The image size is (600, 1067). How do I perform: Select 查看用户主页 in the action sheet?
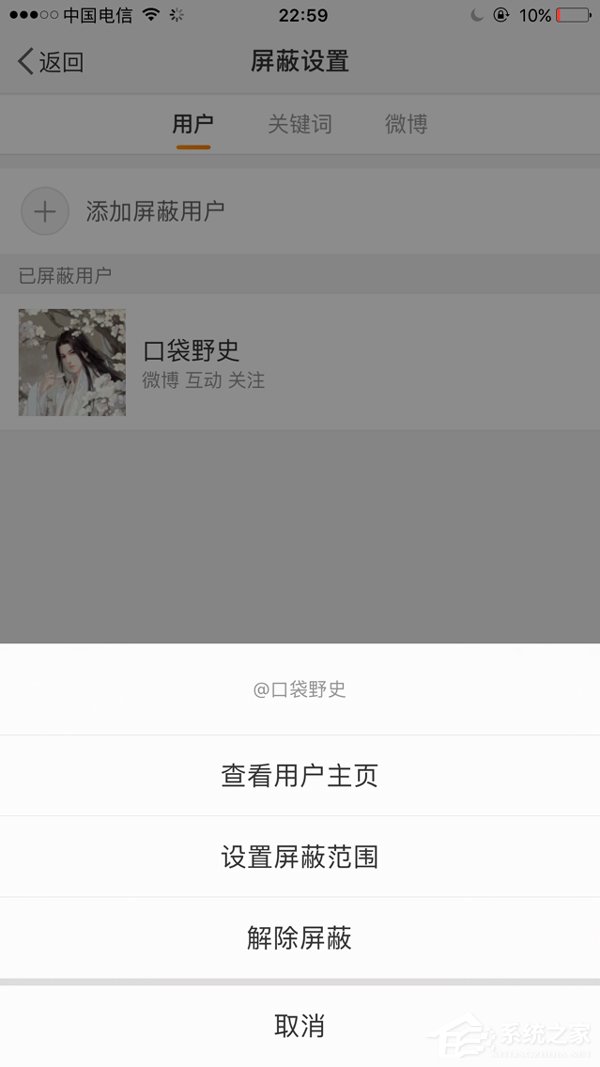point(300,776)
